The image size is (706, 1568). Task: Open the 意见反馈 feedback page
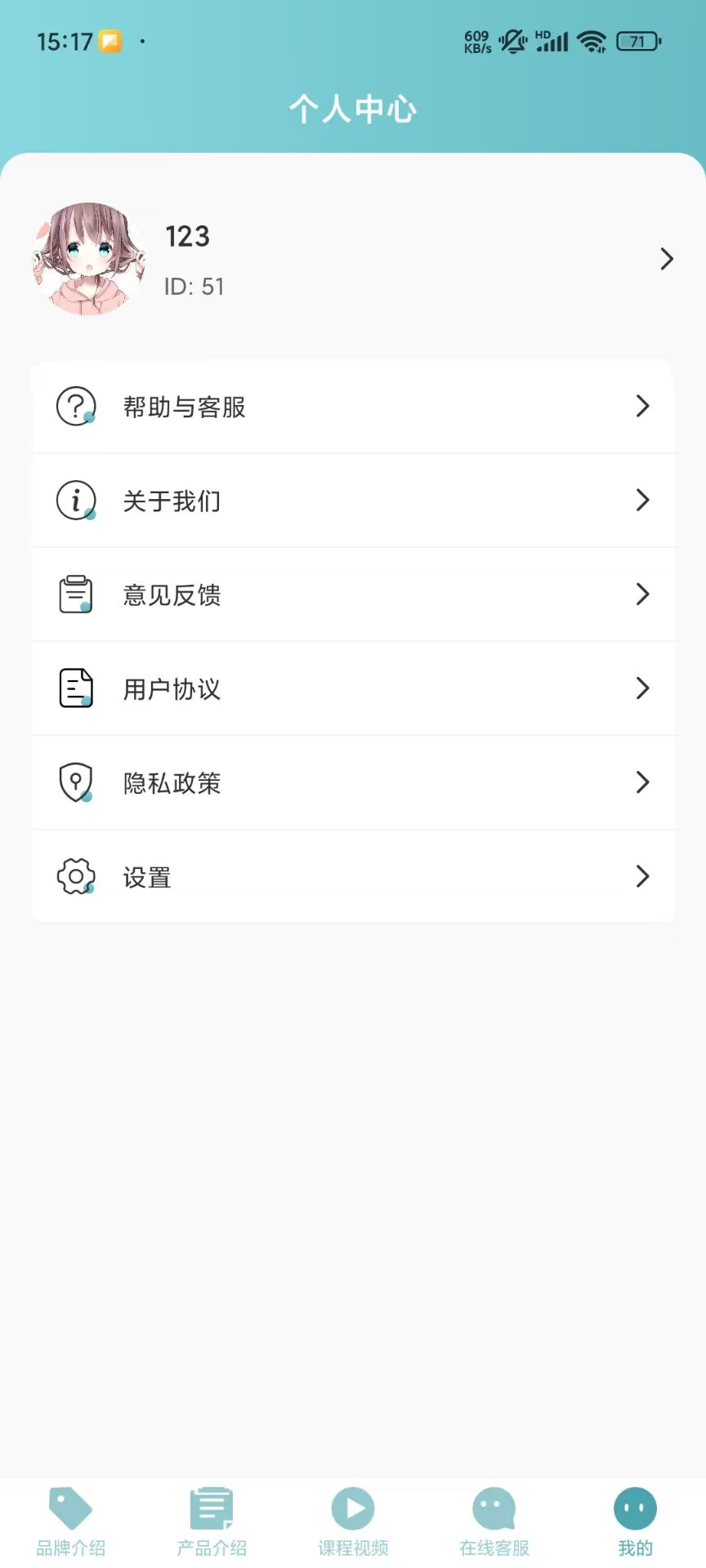point(353,594)
